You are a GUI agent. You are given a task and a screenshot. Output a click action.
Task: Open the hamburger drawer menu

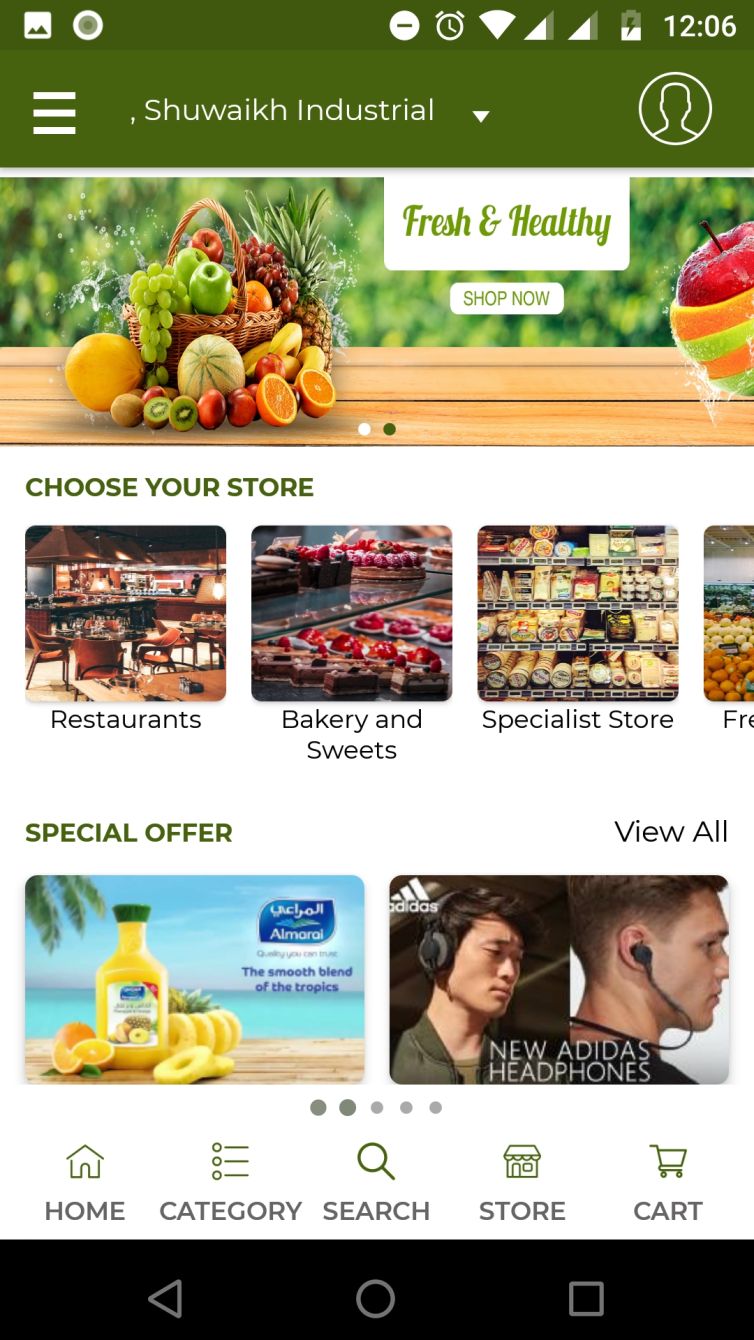[x=54, y=111]
